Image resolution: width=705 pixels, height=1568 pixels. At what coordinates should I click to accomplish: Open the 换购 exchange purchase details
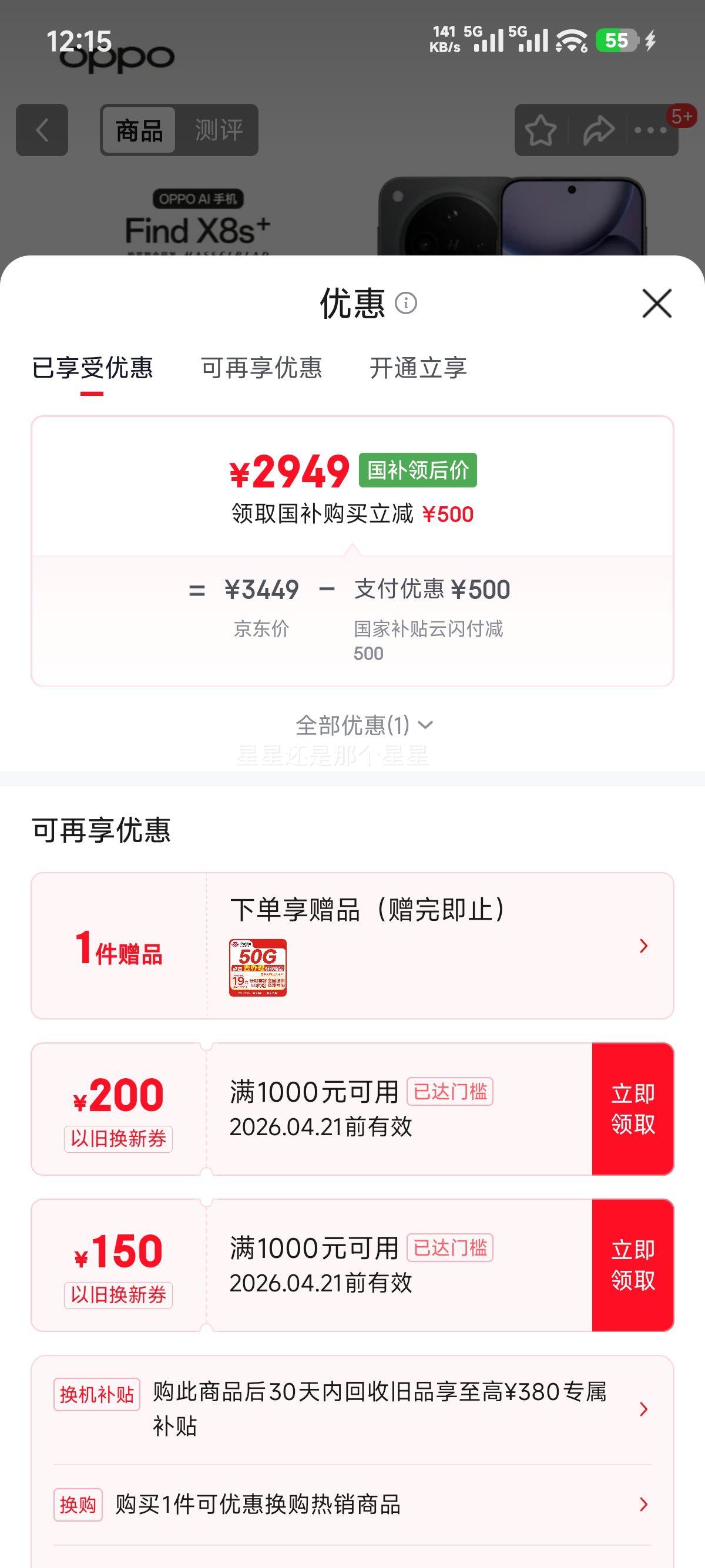(x=642, y=1507)
